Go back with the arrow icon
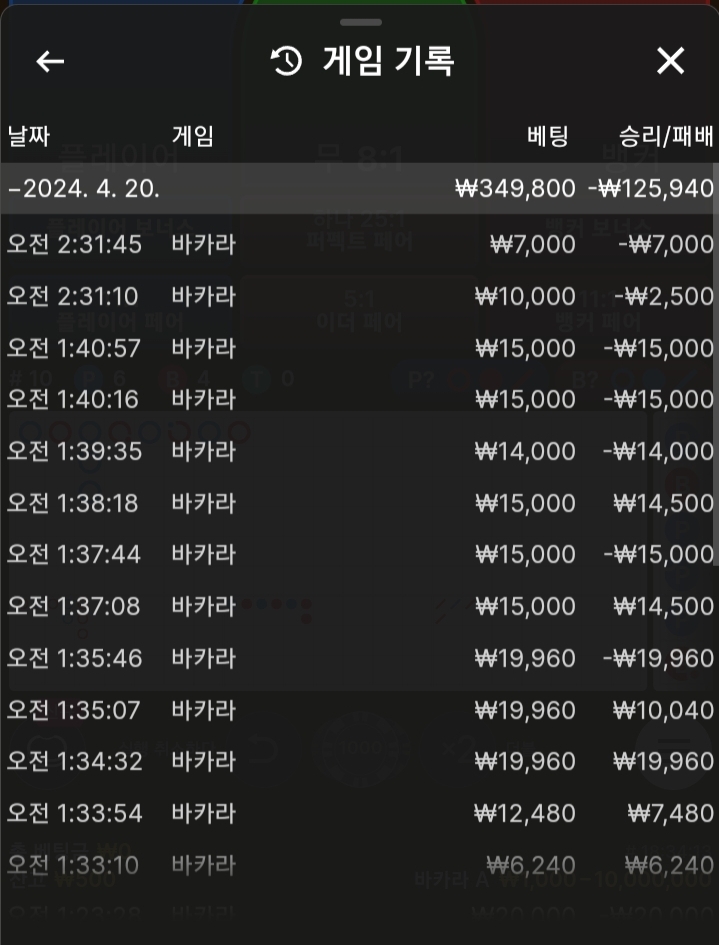The image size is (719, 945). [x=50, y=61]
